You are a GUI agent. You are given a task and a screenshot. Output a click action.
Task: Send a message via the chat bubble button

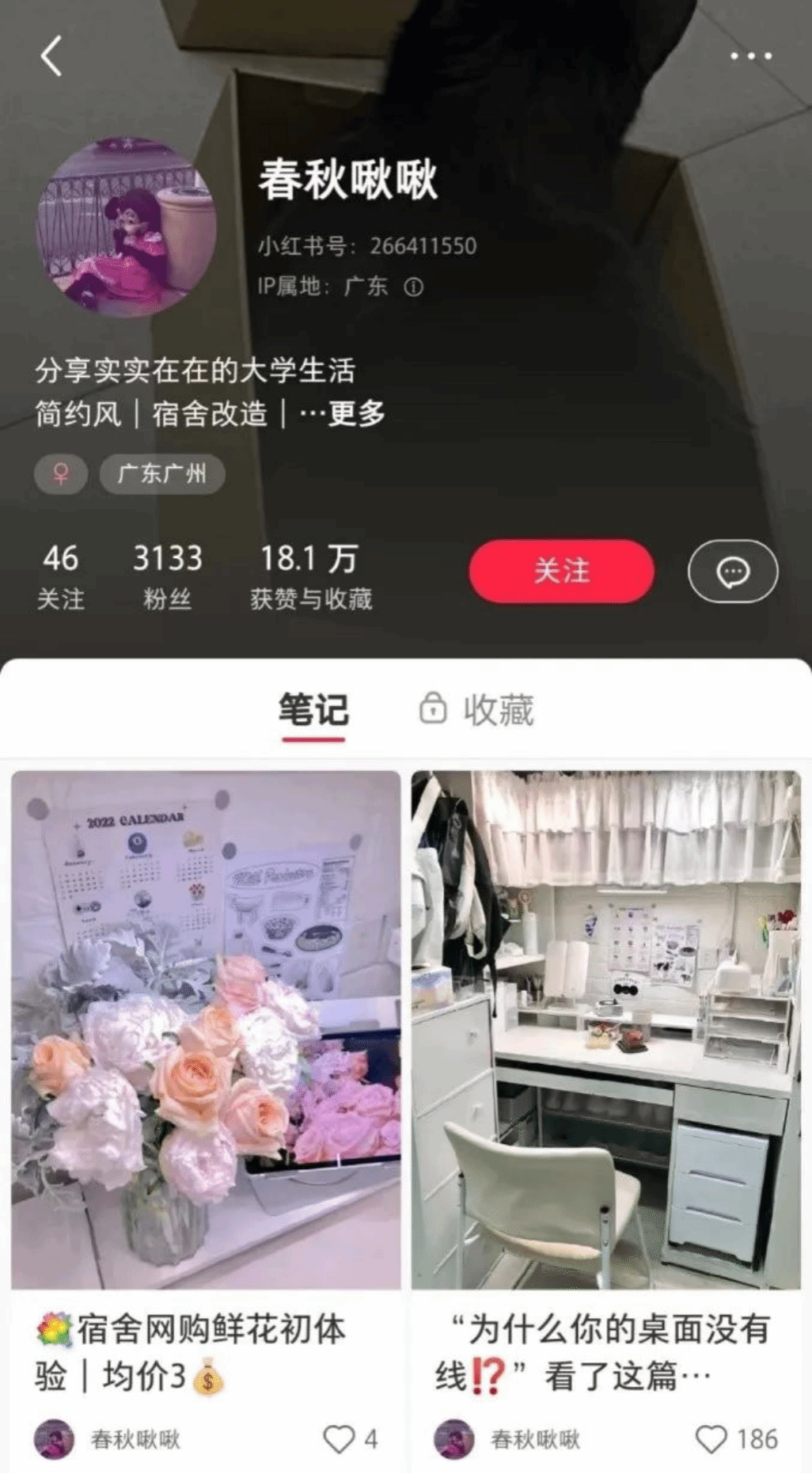pyautogui.click(x=733, y=571)
